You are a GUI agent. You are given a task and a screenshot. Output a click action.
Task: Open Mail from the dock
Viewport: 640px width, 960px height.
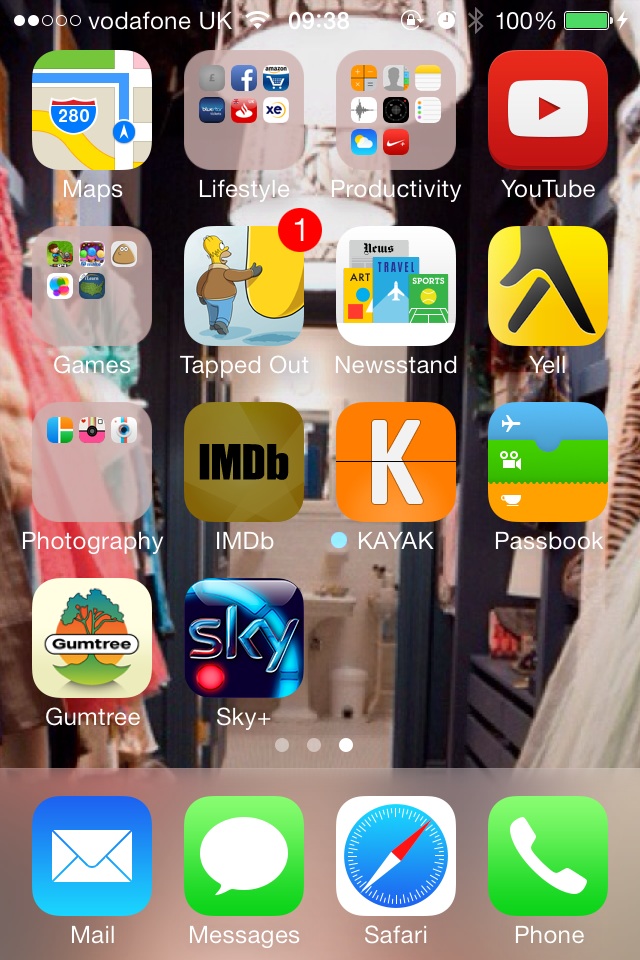click(92, 856)
